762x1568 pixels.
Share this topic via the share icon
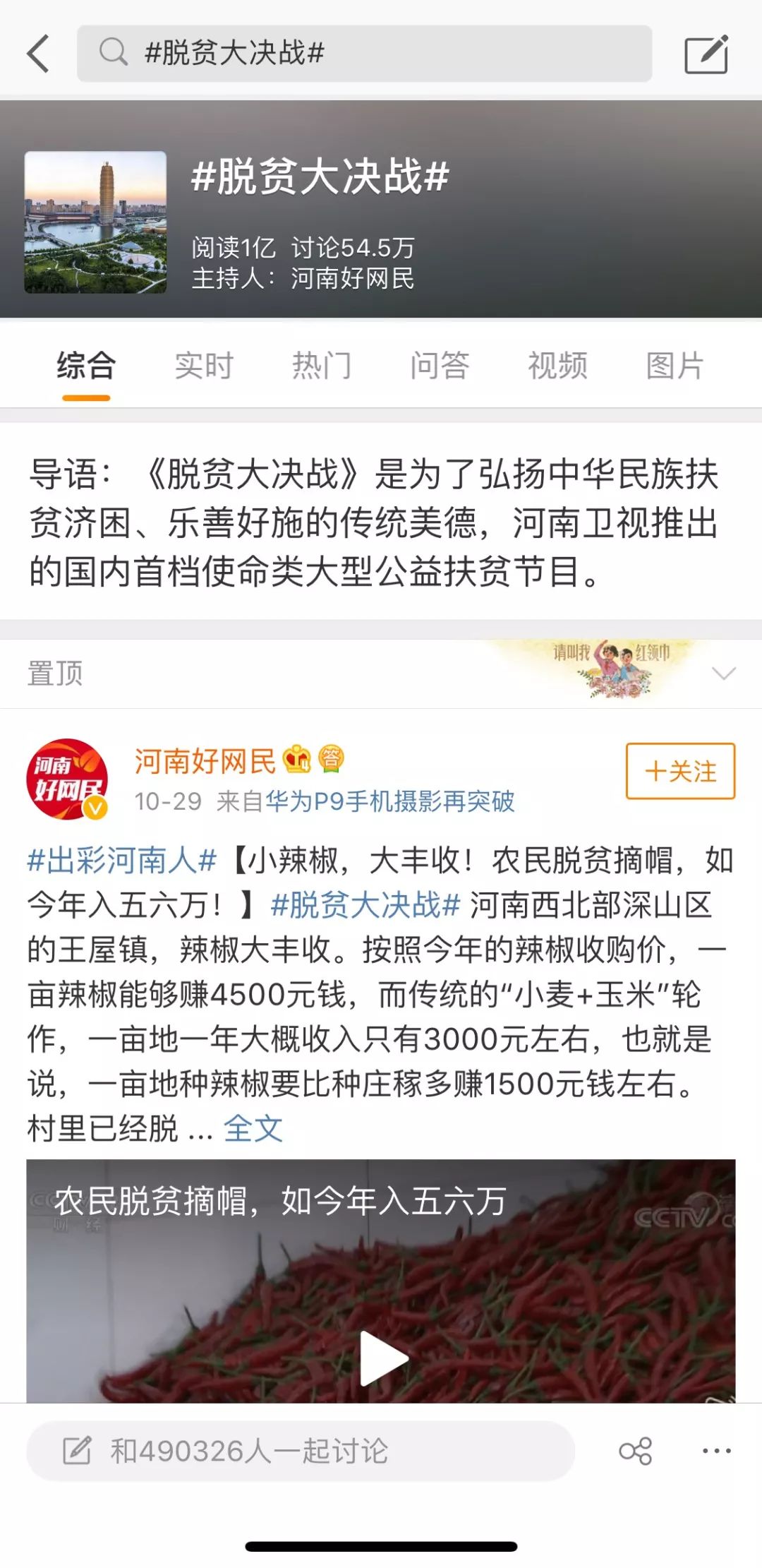[635, 1451]
